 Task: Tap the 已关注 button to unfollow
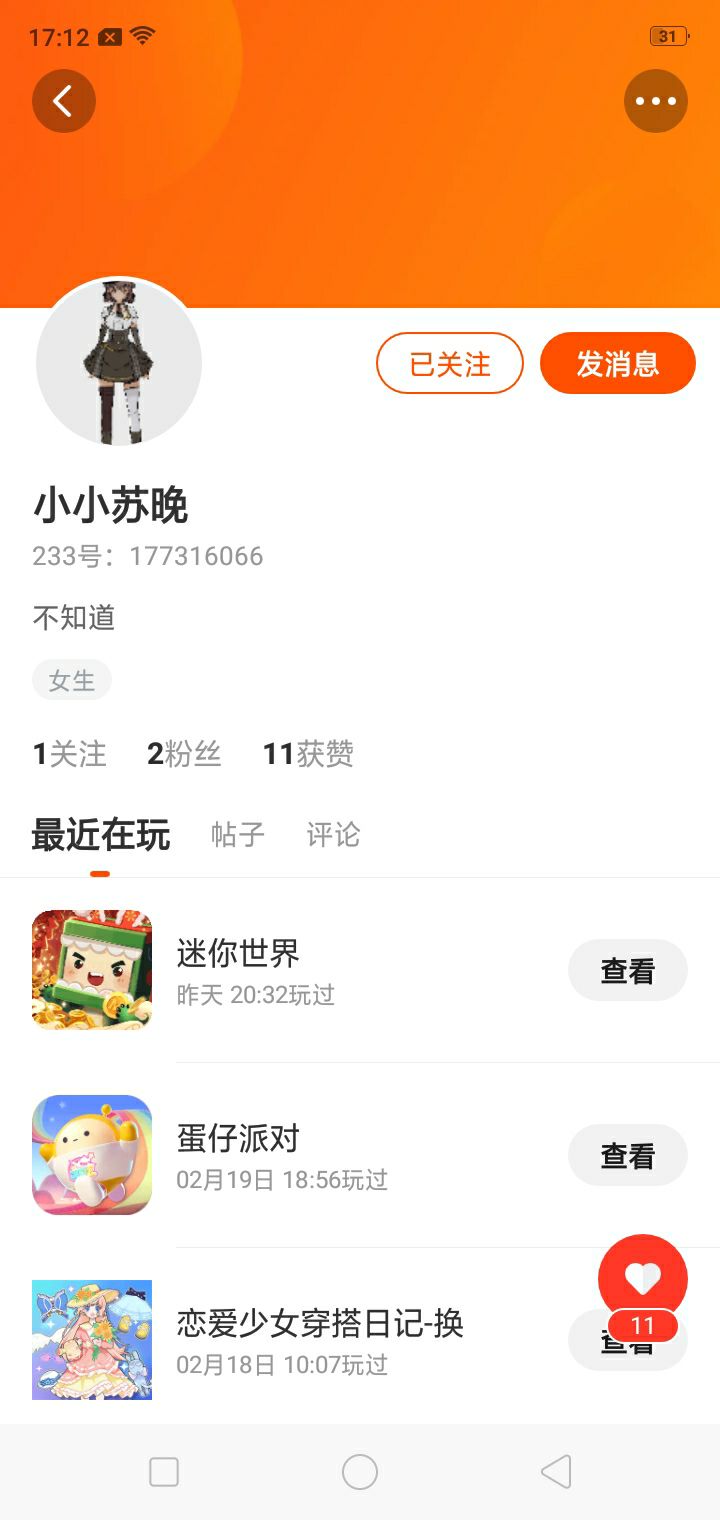tap(450, 363)
